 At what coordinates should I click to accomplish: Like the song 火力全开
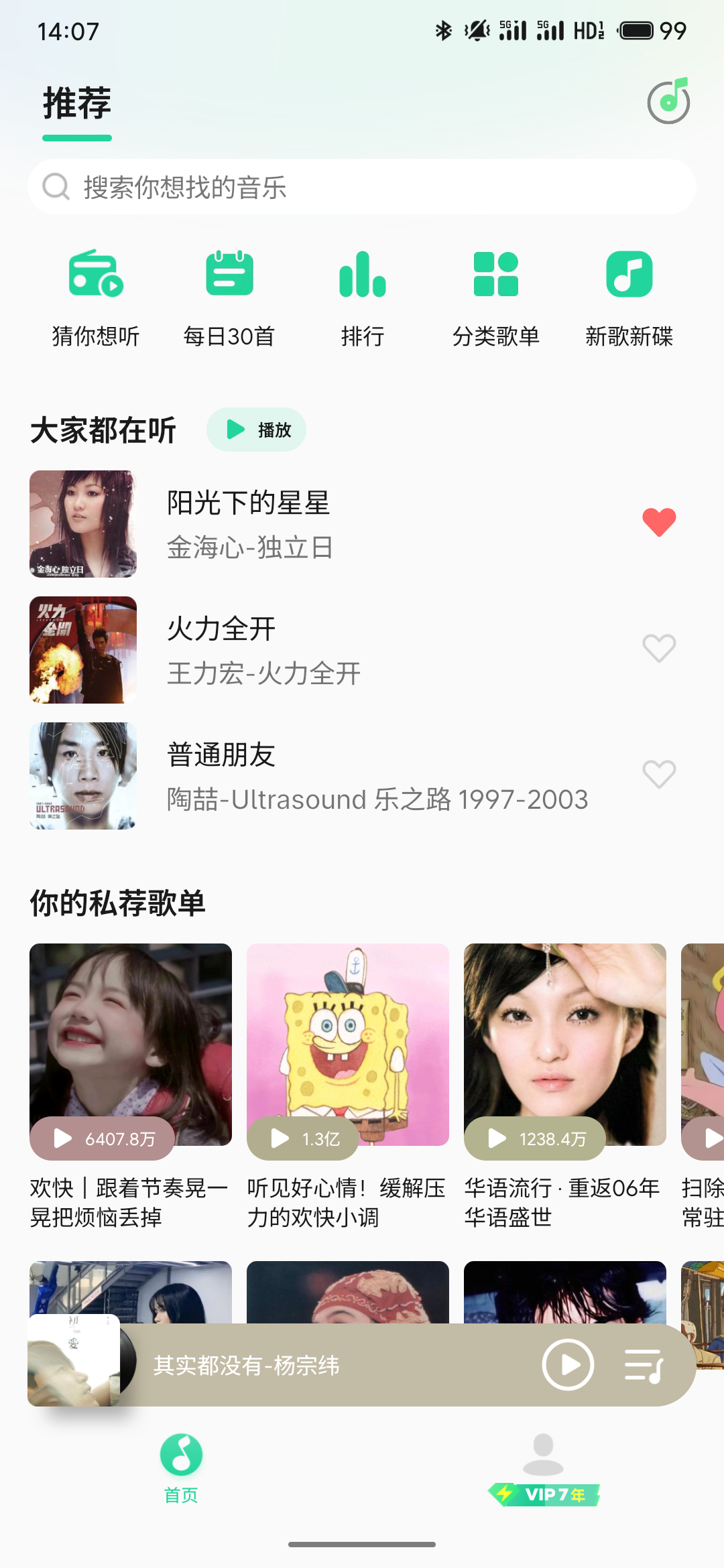[659, 649]
